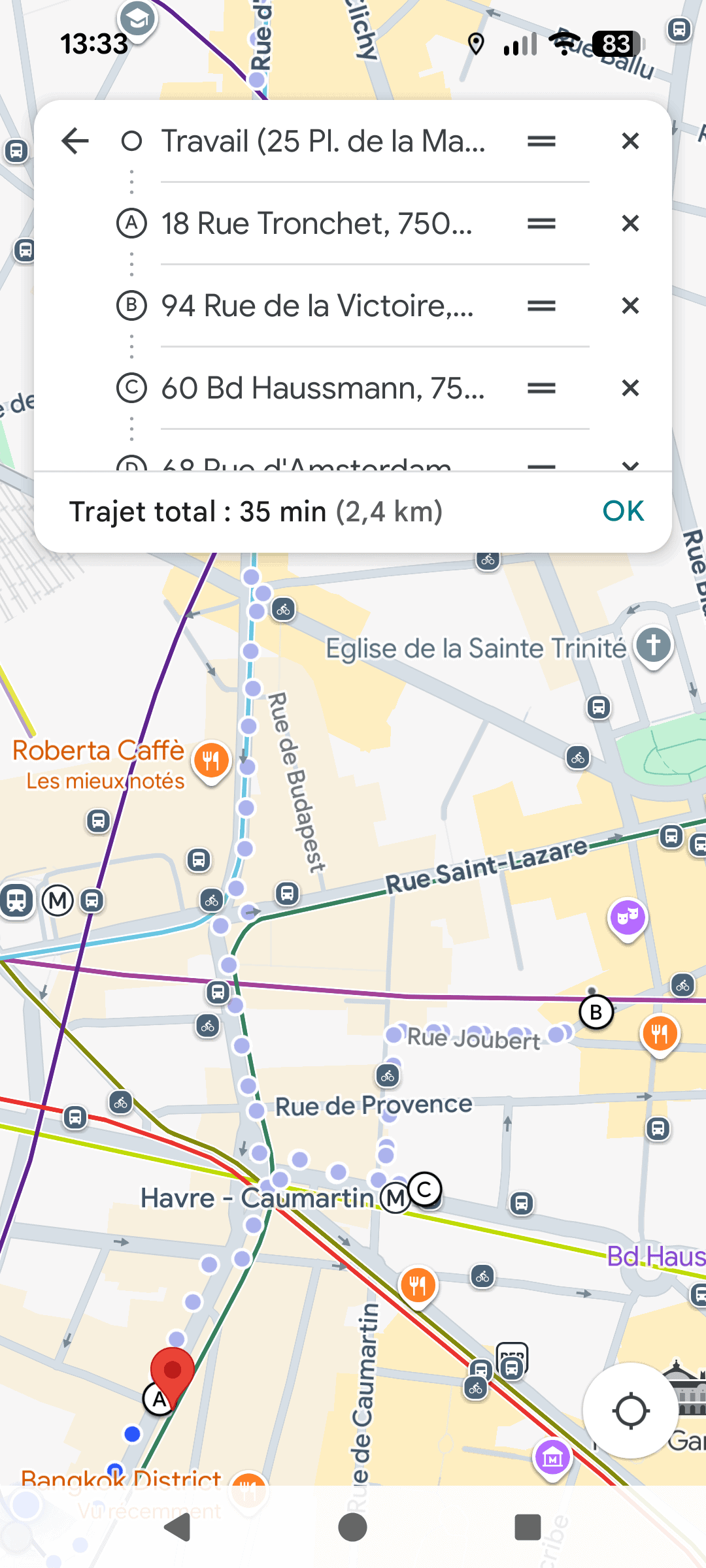
Task: Select waypoint marker B on the map
Action: [x=596, y=1012]
